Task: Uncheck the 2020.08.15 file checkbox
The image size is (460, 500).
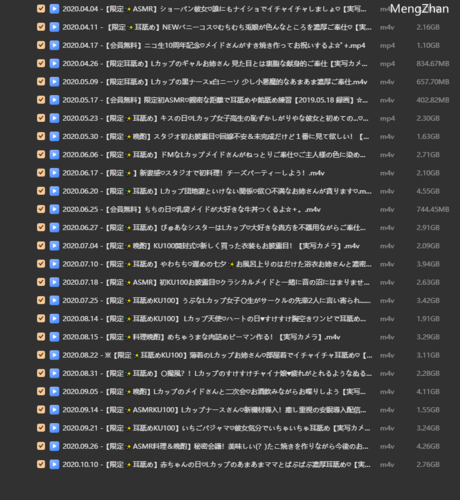Action: [41, 337]
